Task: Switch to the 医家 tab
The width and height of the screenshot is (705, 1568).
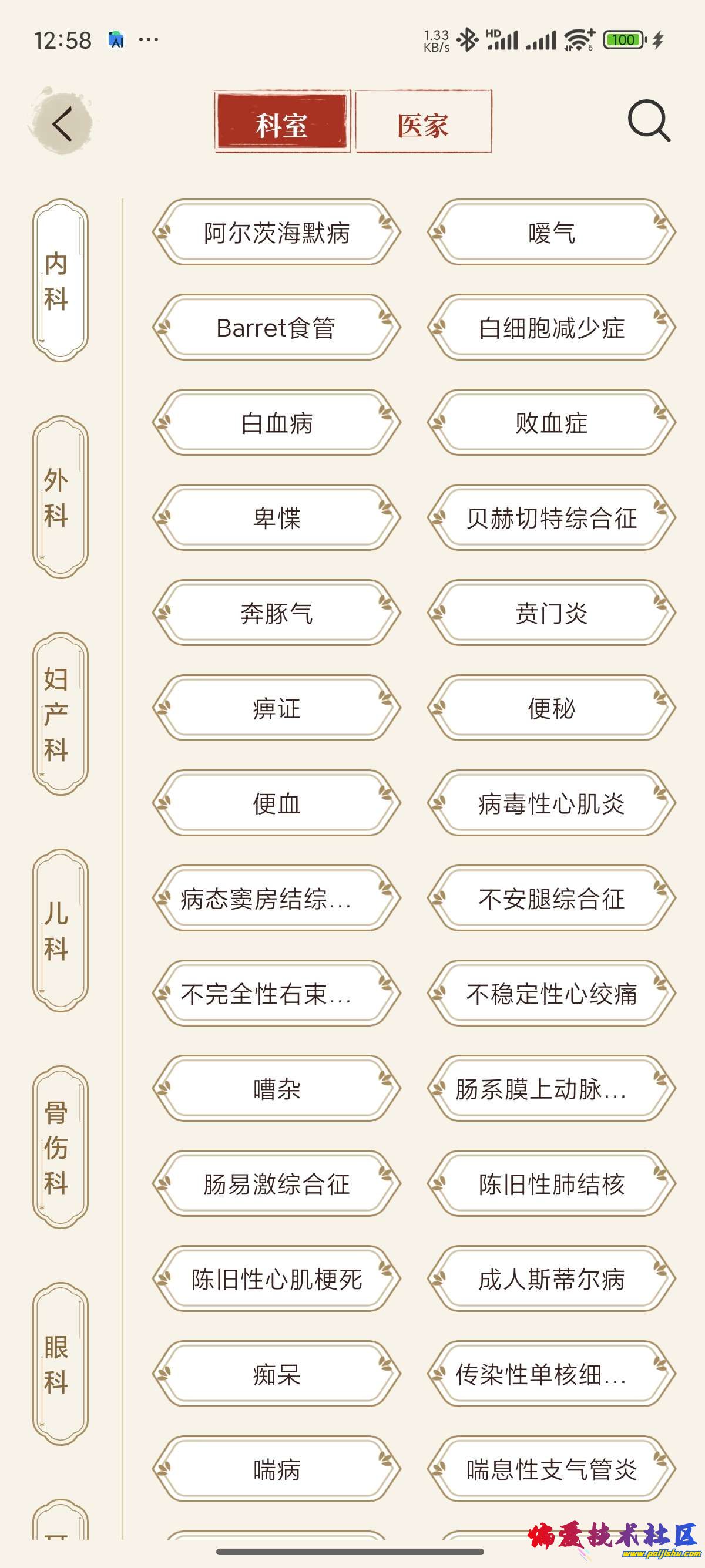Action: 422,124
